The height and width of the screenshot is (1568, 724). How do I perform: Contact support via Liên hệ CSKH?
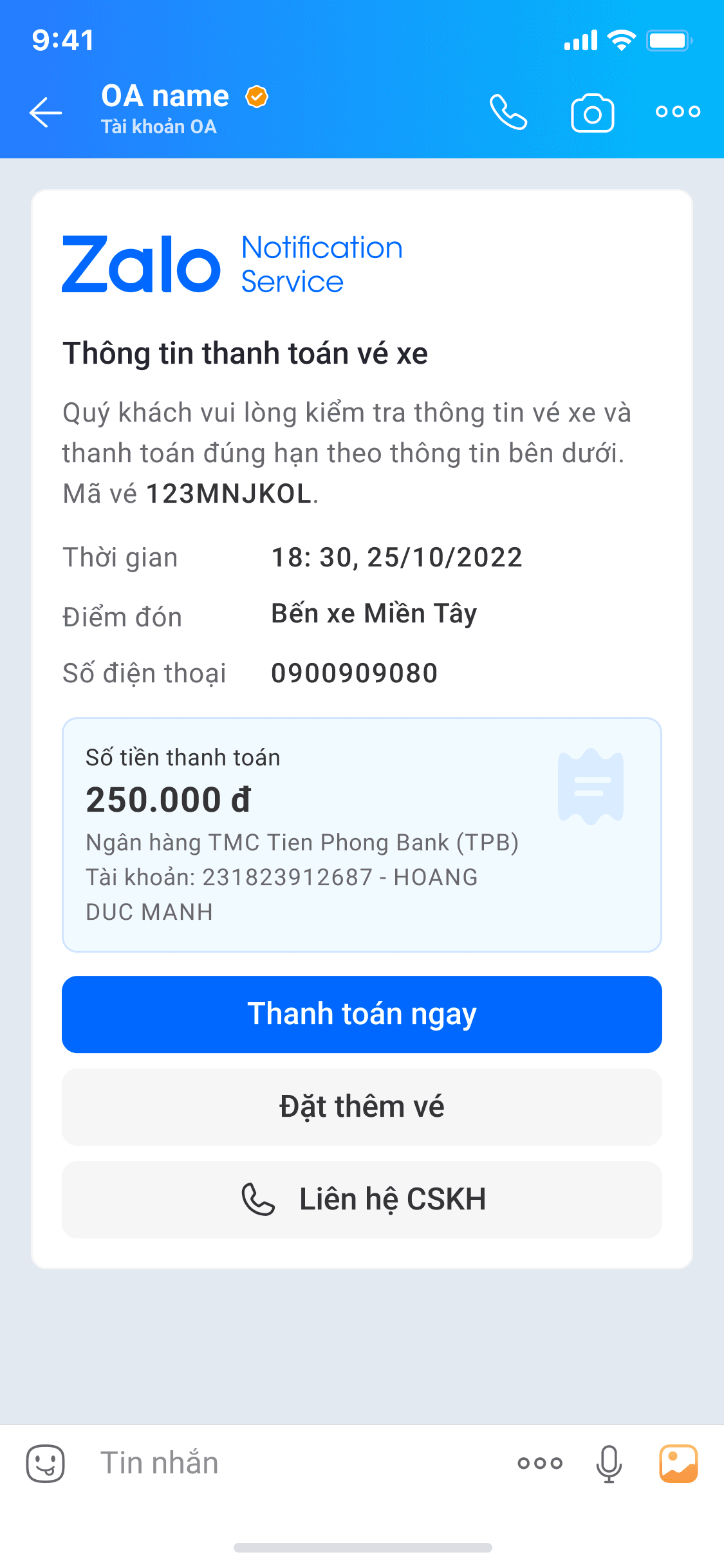(x=362, y=1200)
